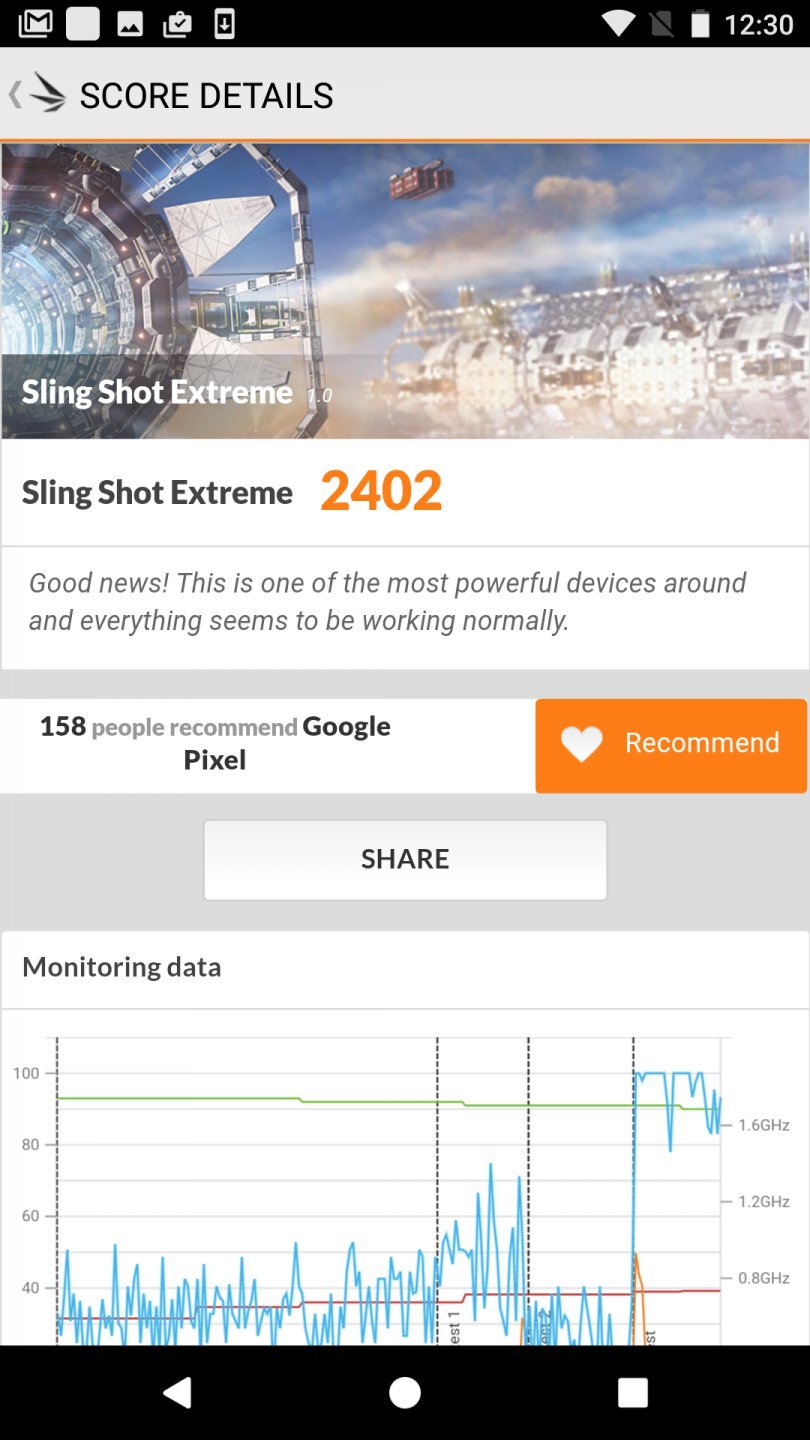Tap the 3DMark logo beside Score Details
The height and width of the screenshot is (1440, 810).
47,93
